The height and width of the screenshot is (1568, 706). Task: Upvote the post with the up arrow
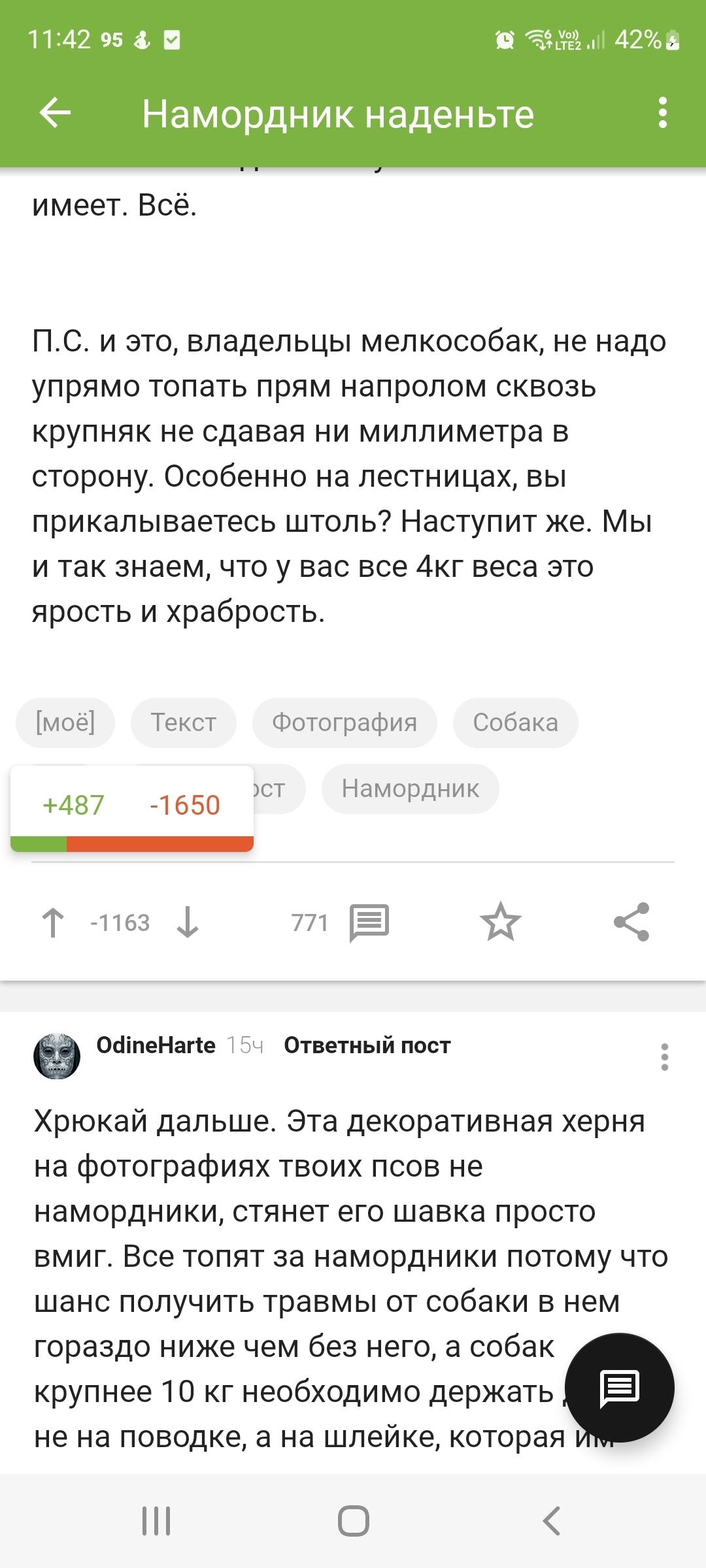(53, 923)
